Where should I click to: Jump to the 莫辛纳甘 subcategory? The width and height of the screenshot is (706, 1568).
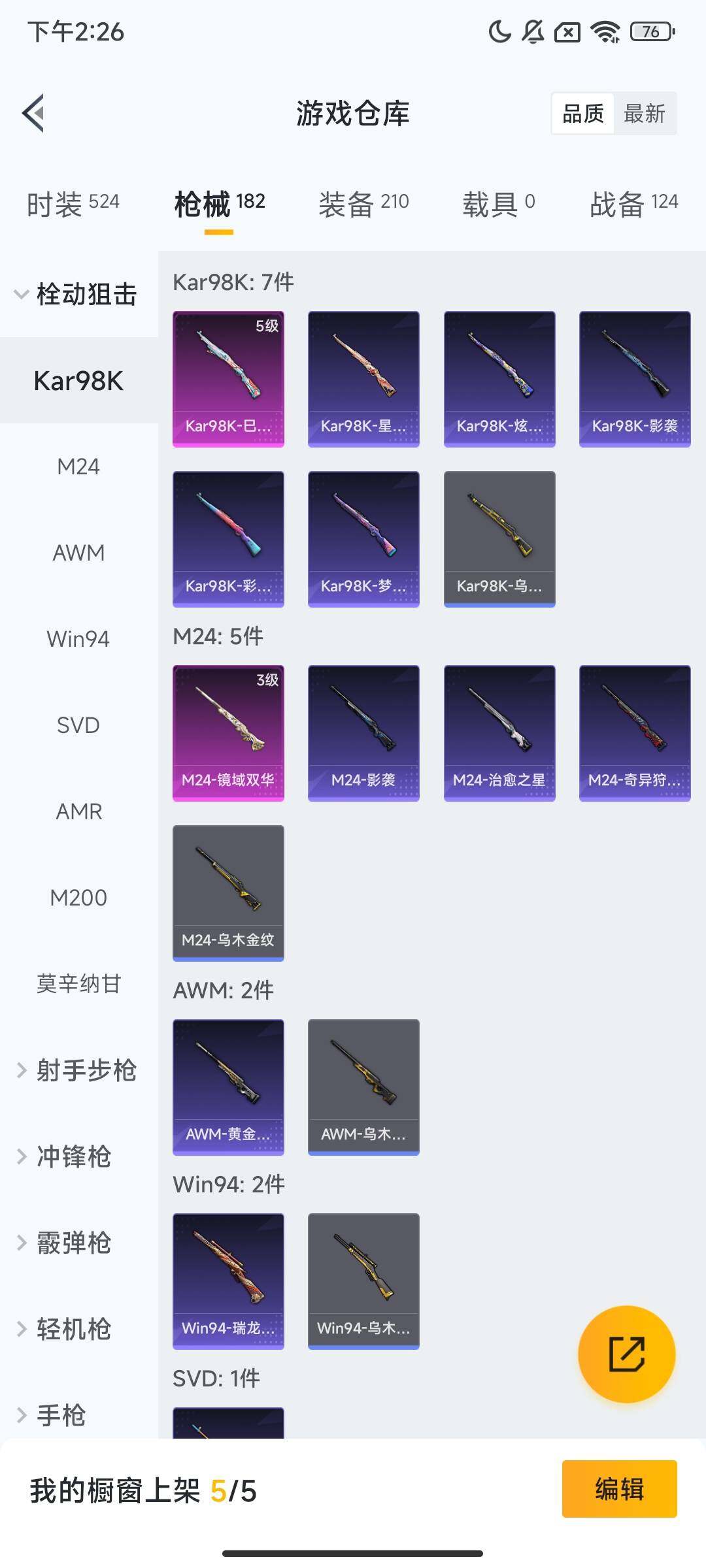coord(78,984)
